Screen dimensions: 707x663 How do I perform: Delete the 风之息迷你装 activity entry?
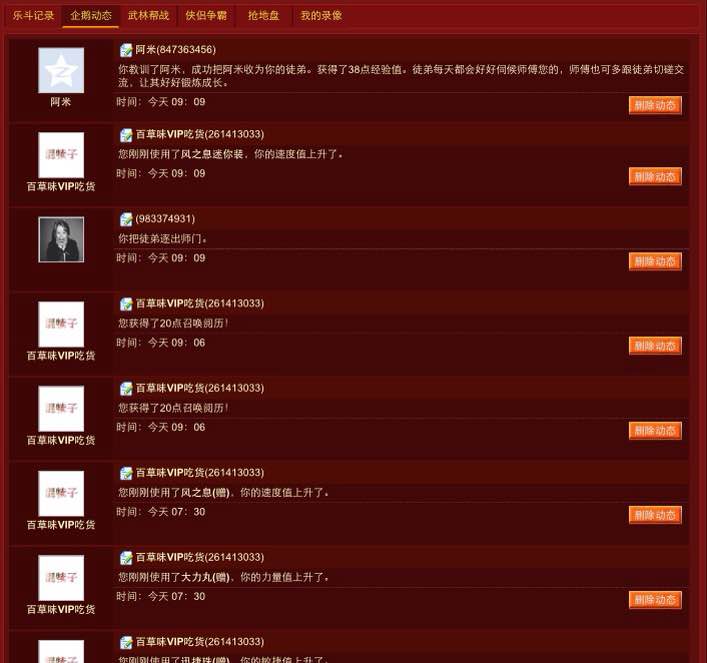[655, 176]
